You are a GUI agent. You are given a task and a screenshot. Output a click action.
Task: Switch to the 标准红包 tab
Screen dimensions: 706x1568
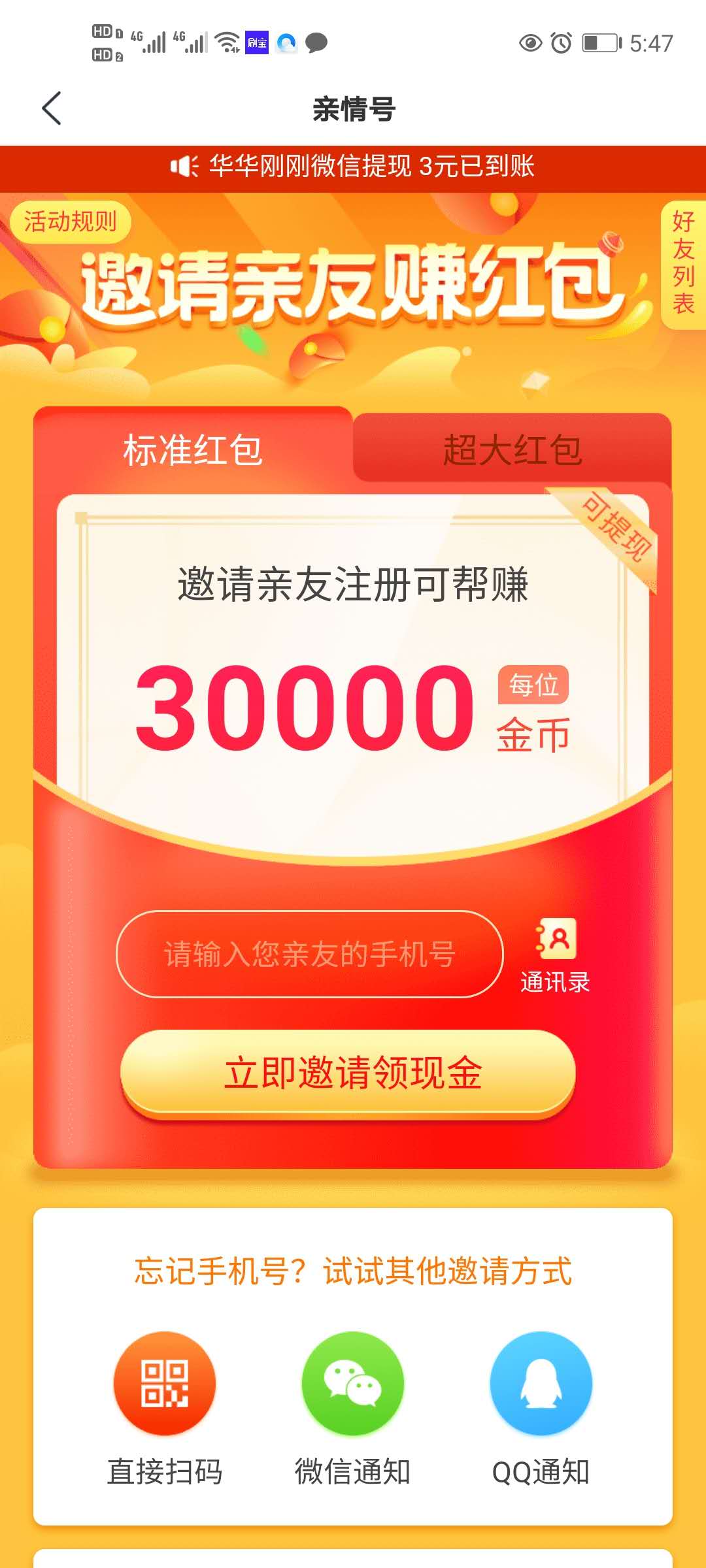pos(193,450)
